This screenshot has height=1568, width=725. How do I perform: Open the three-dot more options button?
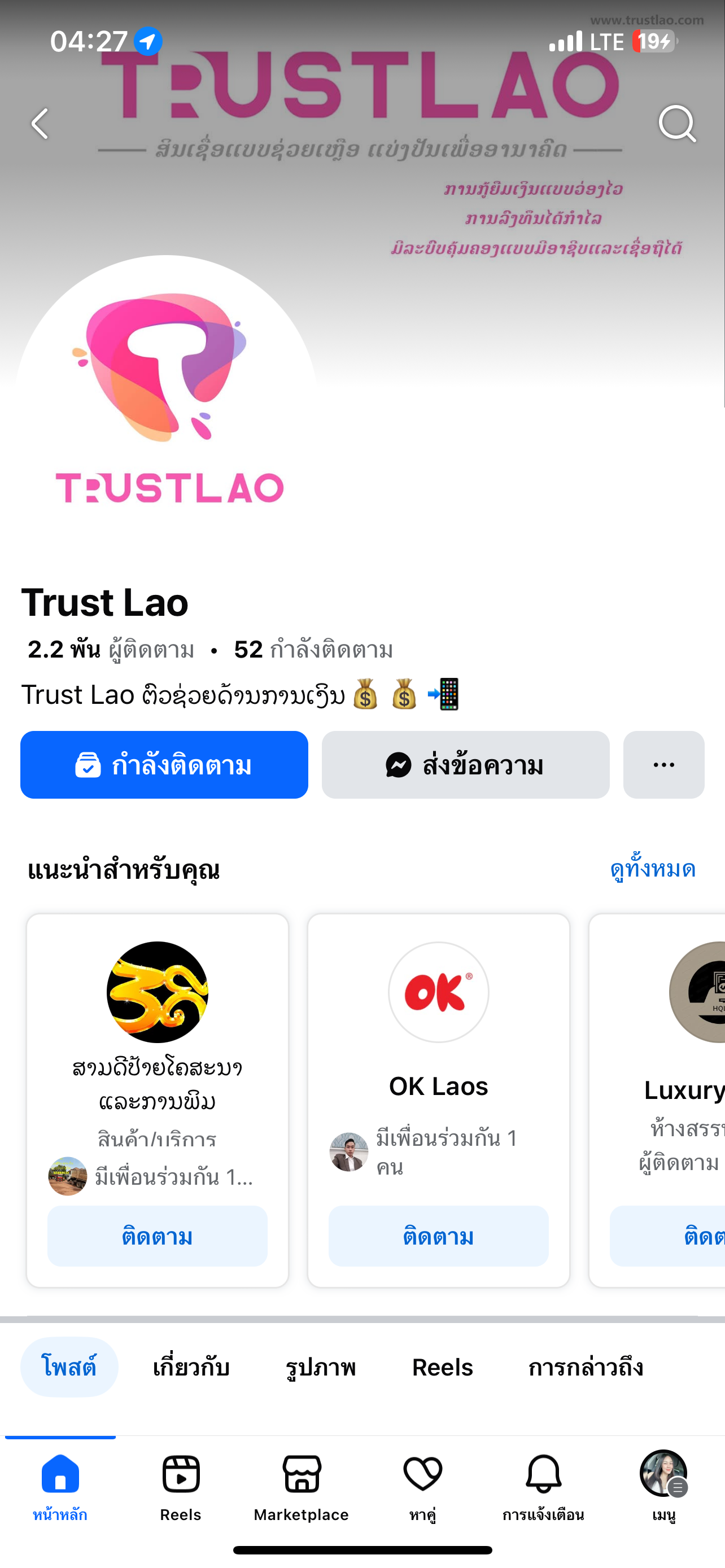(x=663, y=764)
